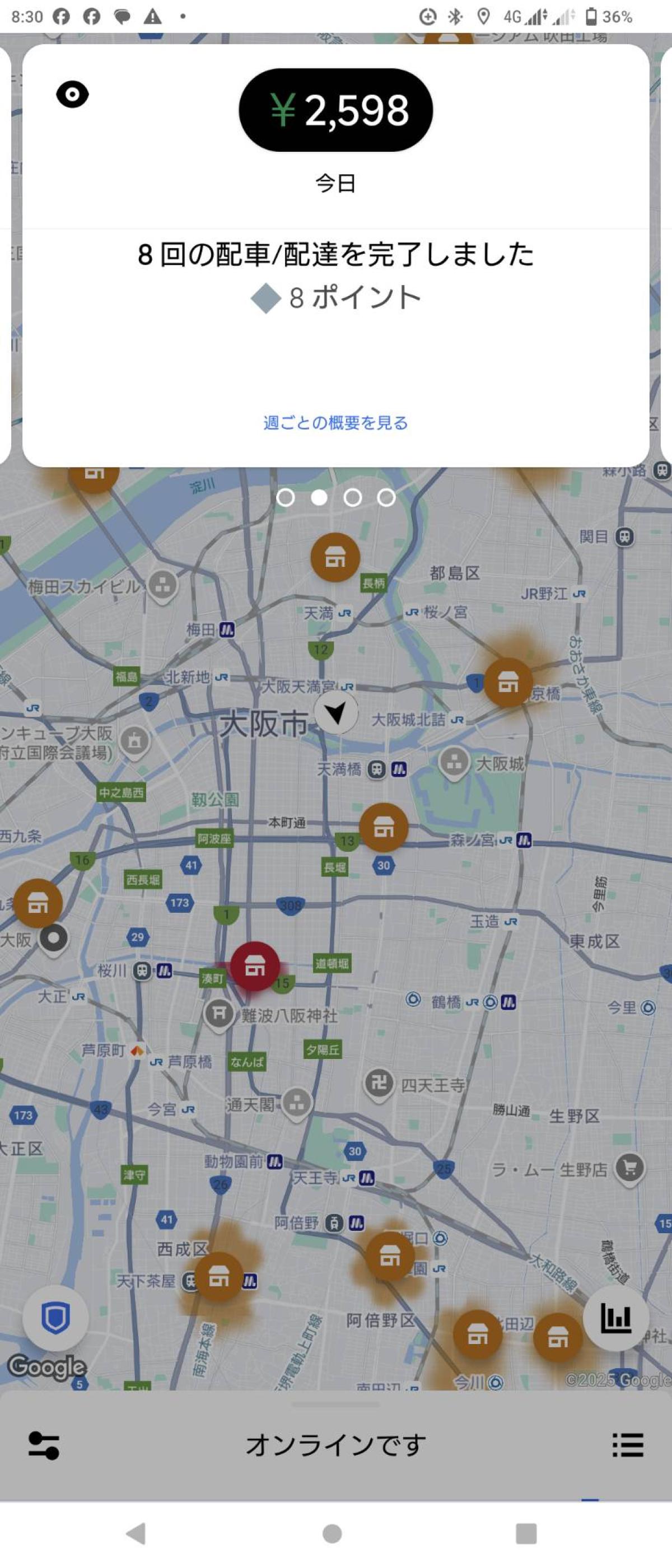672x1568 pixels.
Task: Go back with system back button
Action: [136, 1533]
